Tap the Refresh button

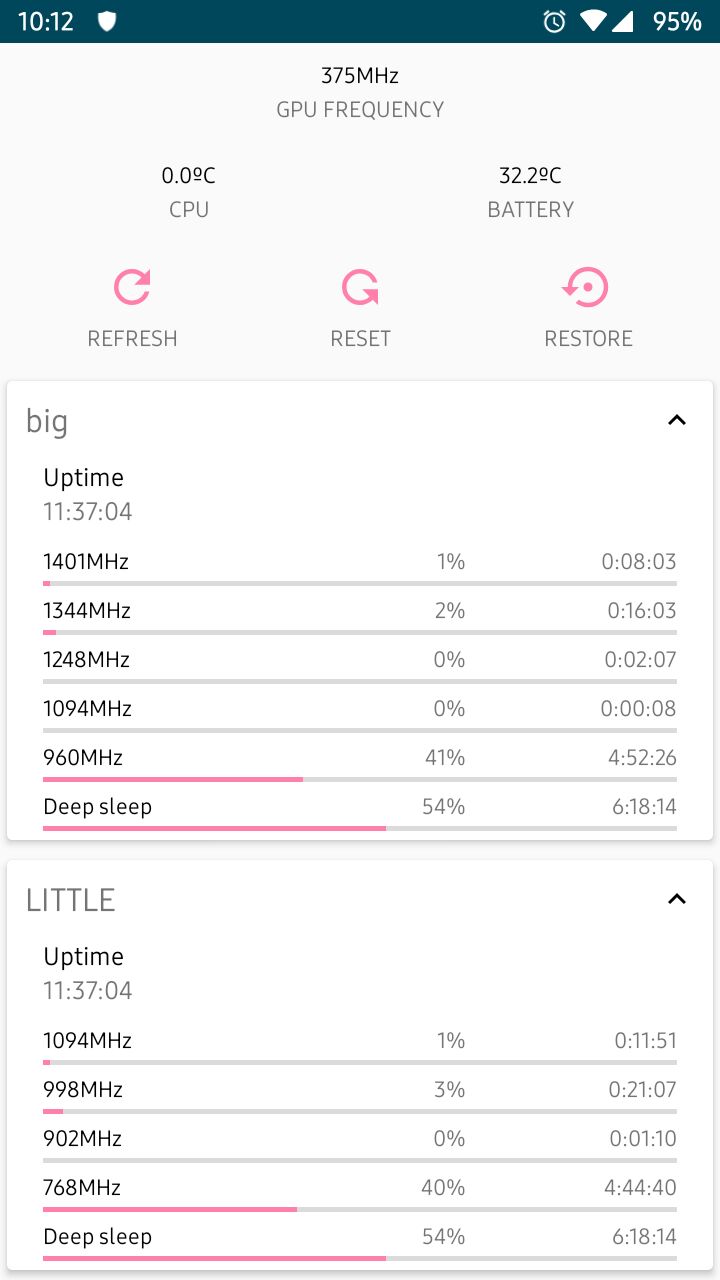[x=132, y=308]
